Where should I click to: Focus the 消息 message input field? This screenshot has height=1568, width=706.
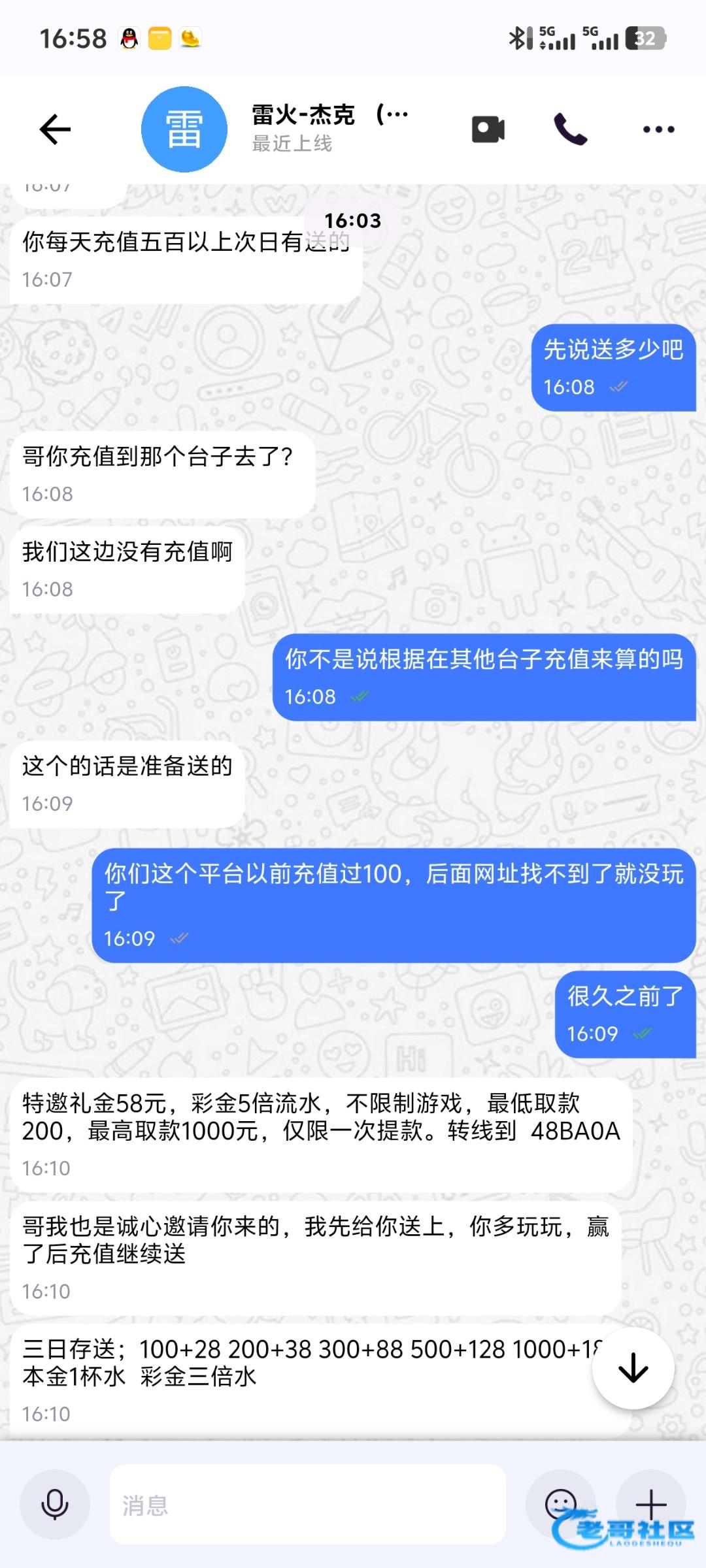[x=307, y=1505]
